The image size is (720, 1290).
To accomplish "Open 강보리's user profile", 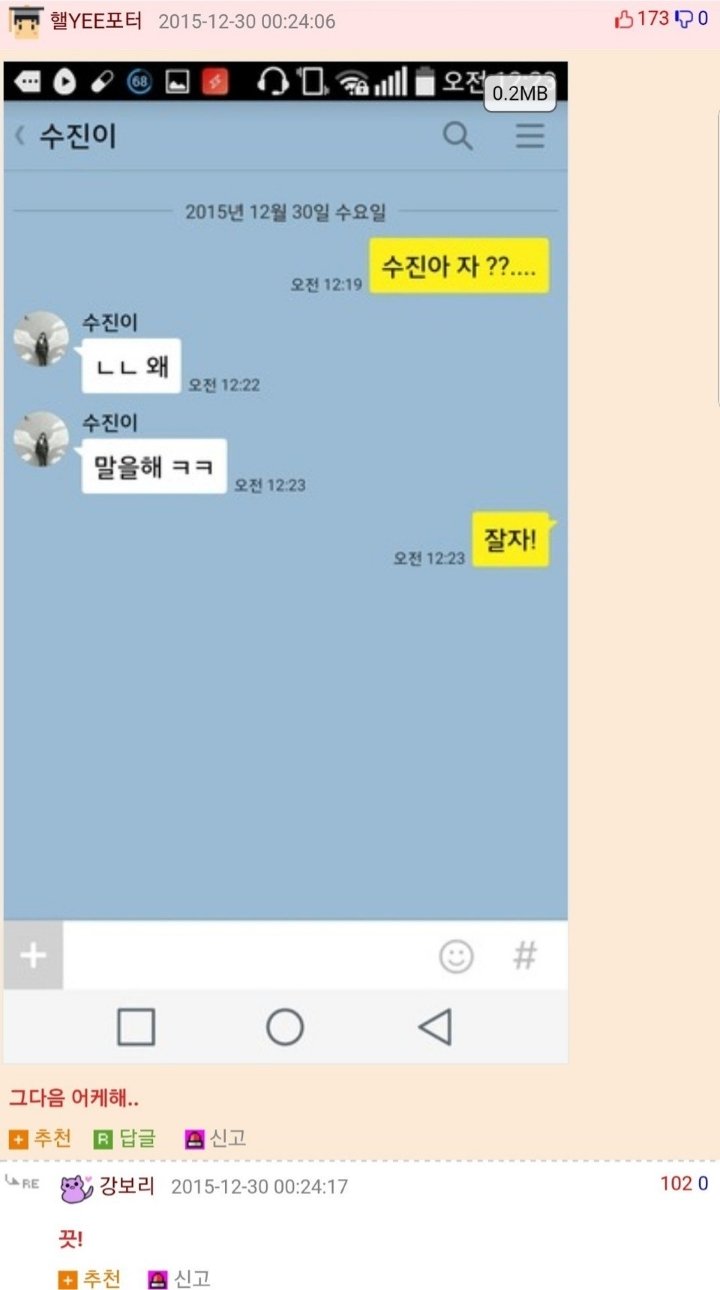I will click(x=126, y=1186).
